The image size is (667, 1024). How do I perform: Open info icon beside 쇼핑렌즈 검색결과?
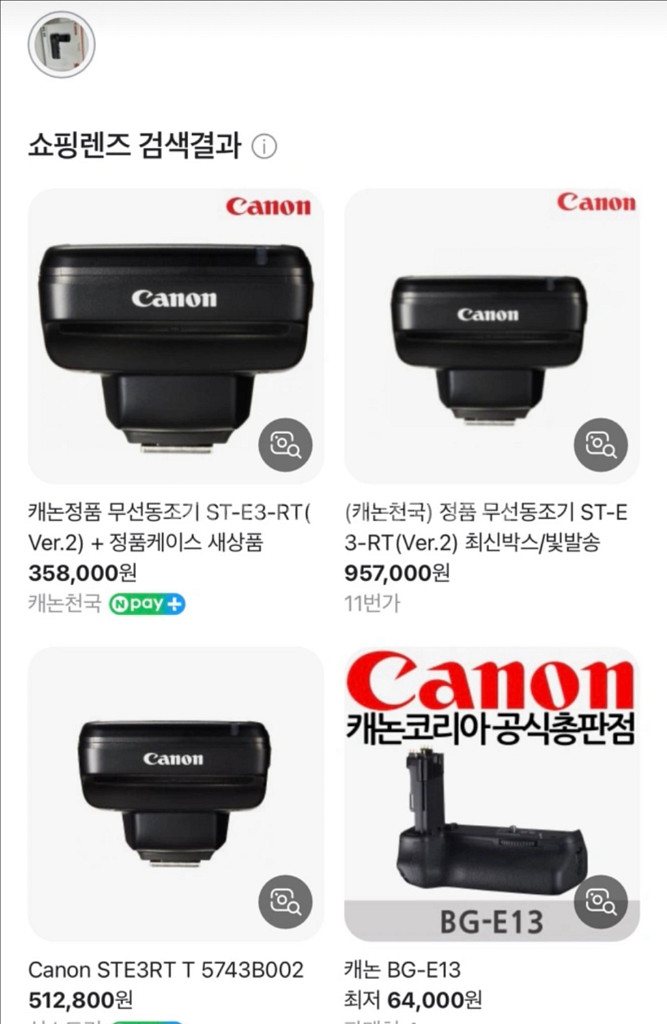pos(264,147)
